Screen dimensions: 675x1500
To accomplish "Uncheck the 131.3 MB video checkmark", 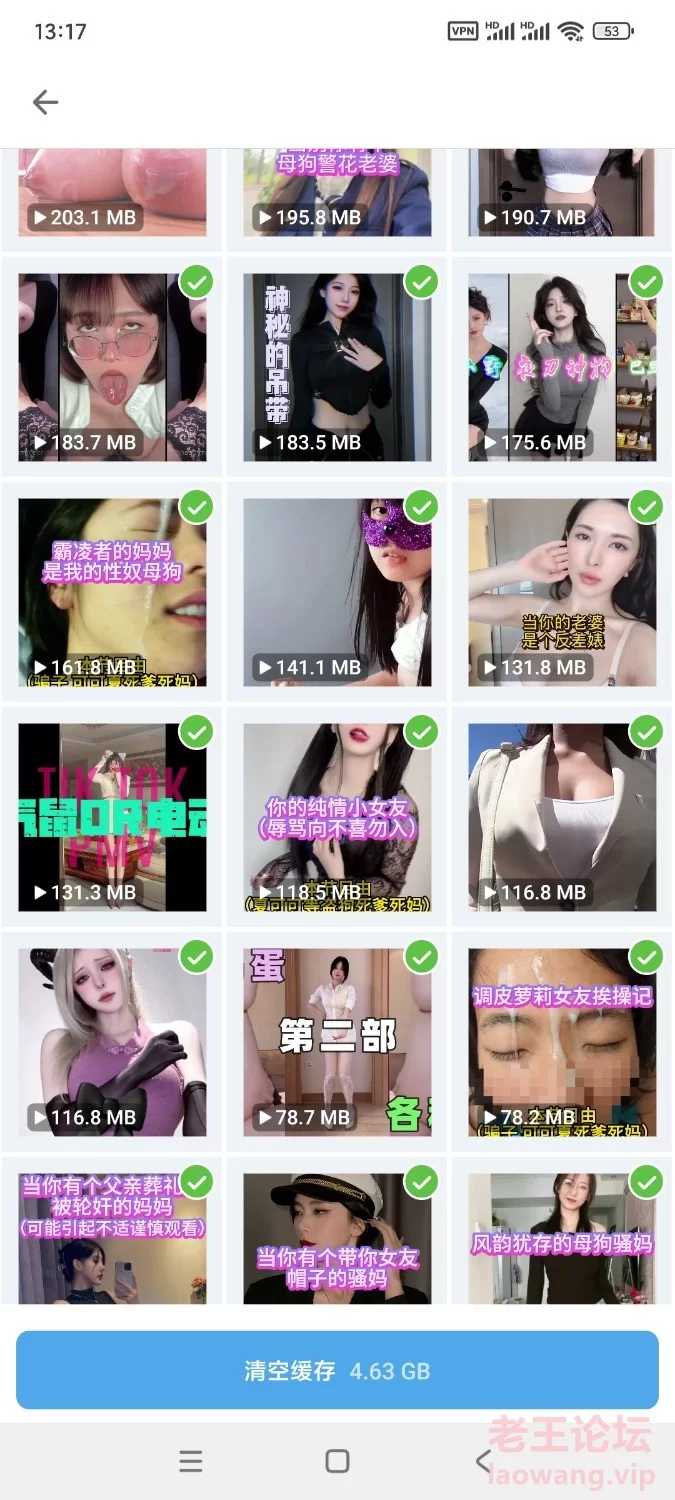I will (197, 733).
